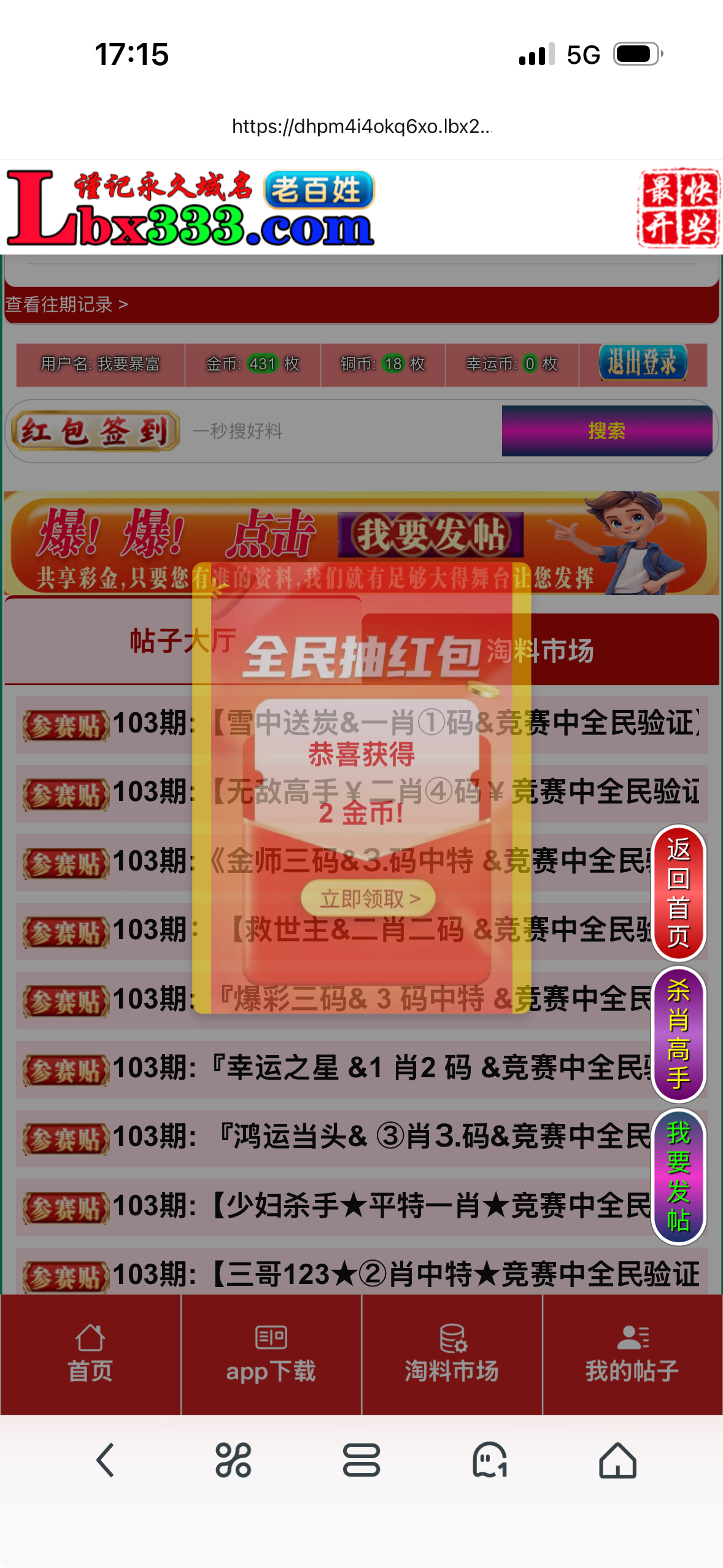Focus the 一秒搜好料 search field

[338, 431]
